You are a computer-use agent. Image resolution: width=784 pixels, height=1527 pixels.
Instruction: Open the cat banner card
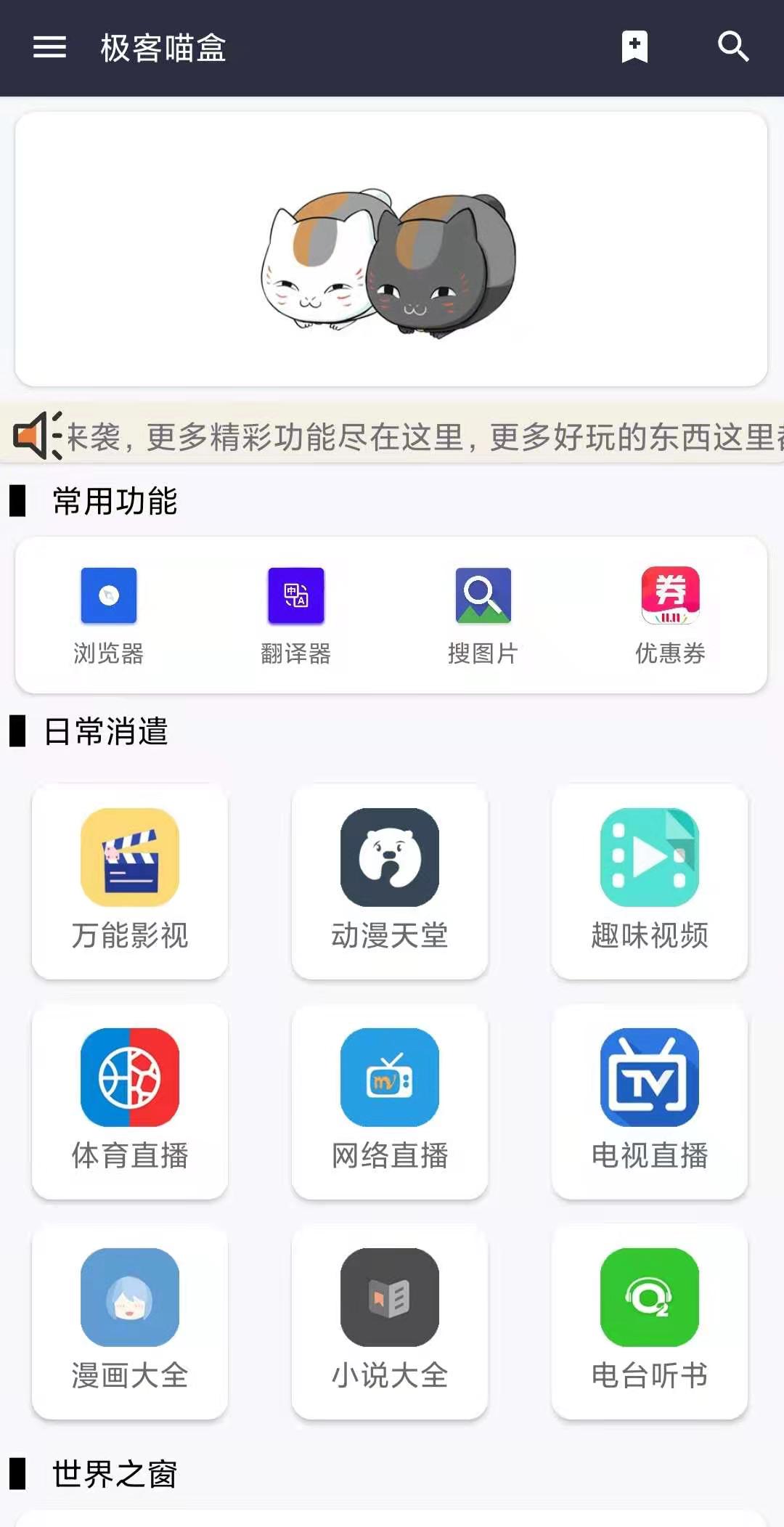click(x=391, y=249)
